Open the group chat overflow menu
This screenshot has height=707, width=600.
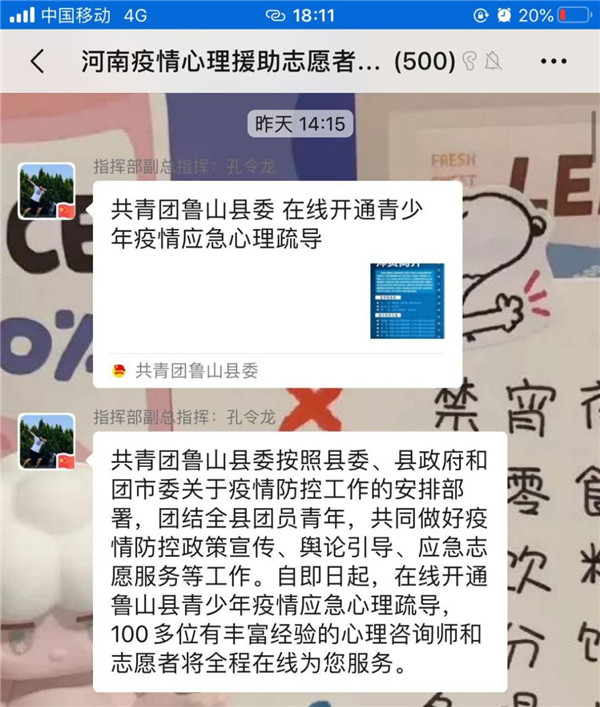[x=553, y=61]
